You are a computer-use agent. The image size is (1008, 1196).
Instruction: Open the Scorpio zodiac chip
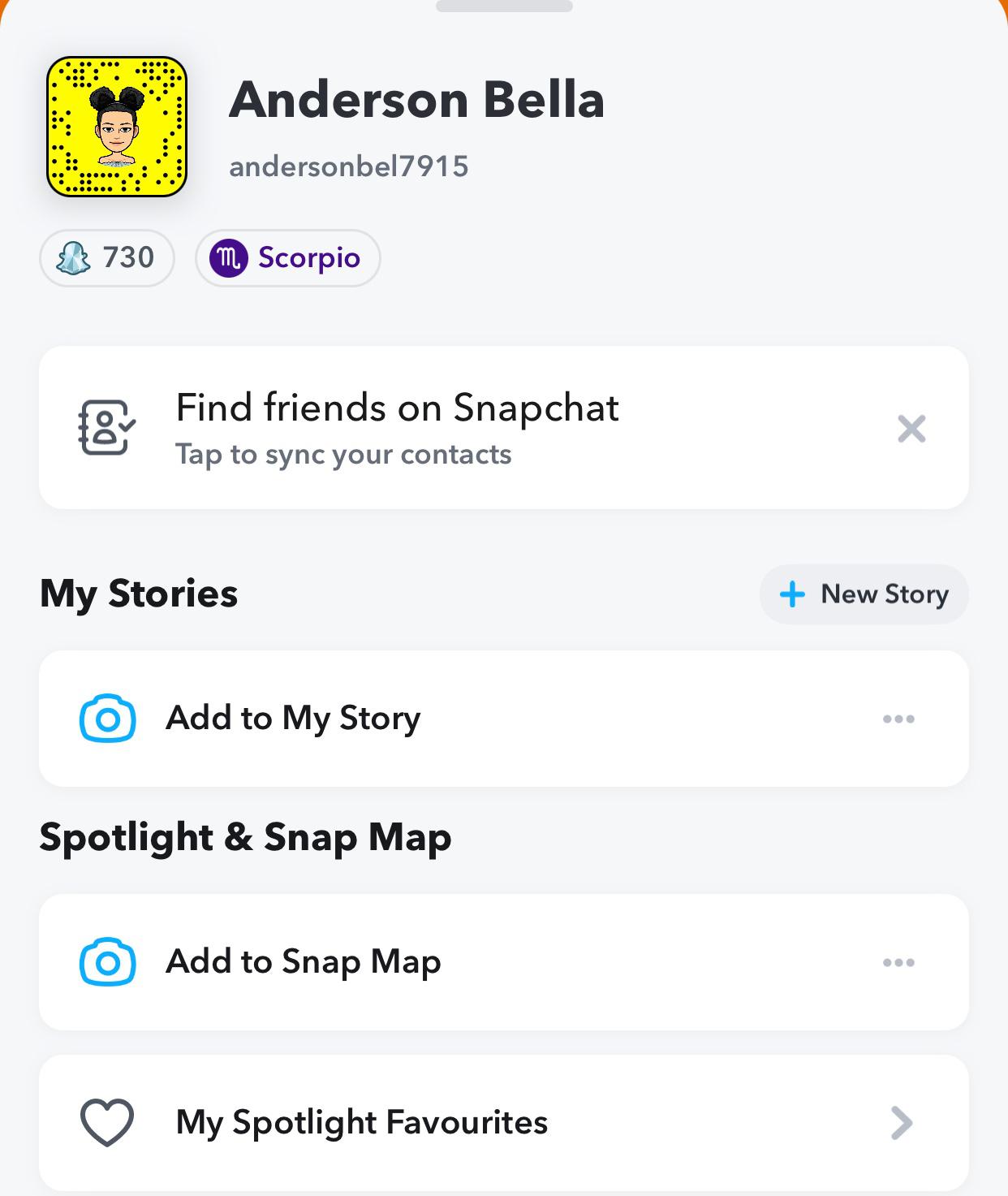click(287, 258)
